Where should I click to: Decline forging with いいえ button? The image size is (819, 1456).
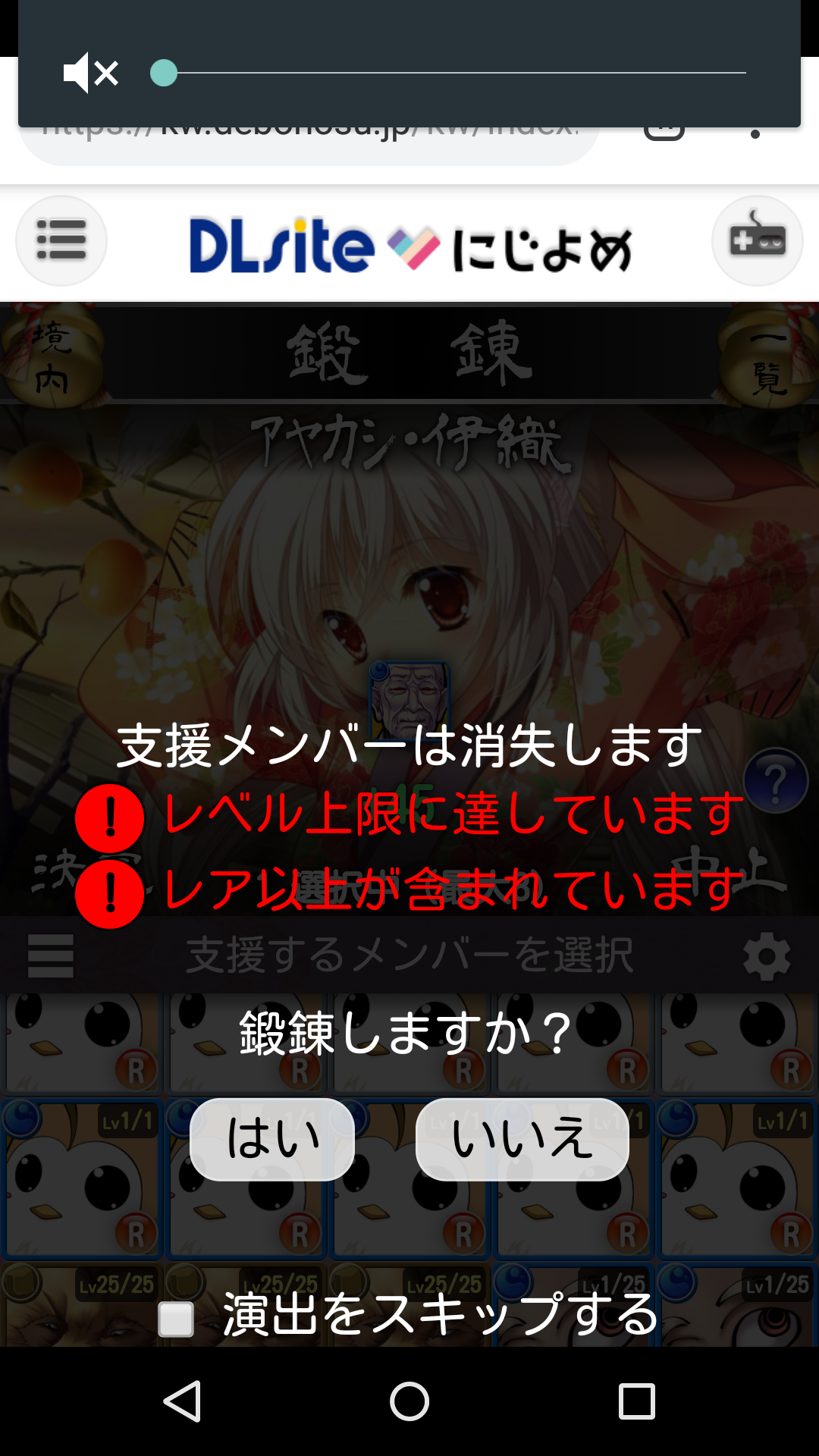click(522, 1139)
